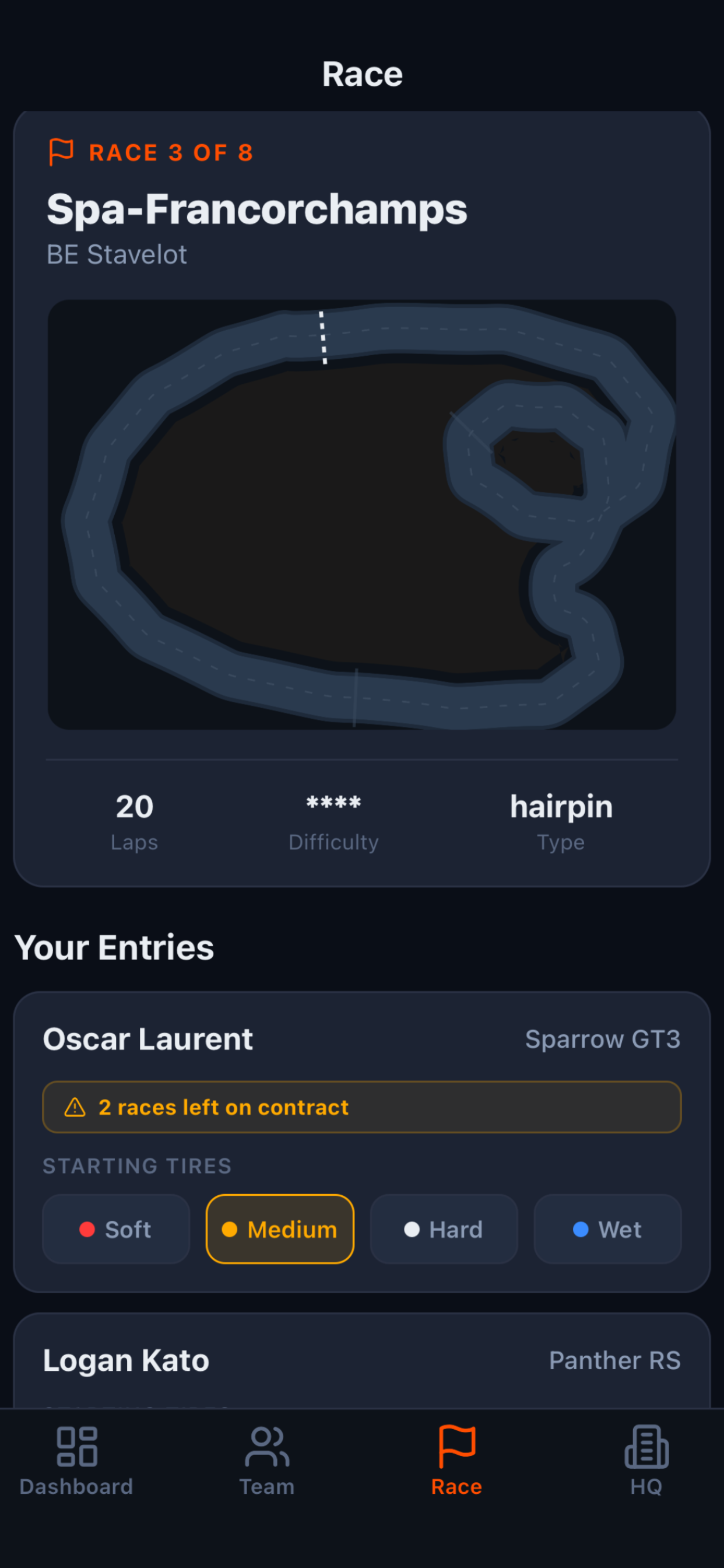724x1568 pixels.
Task: Click the blue dot inside the Wet tire option
Action: point(582,1229)
